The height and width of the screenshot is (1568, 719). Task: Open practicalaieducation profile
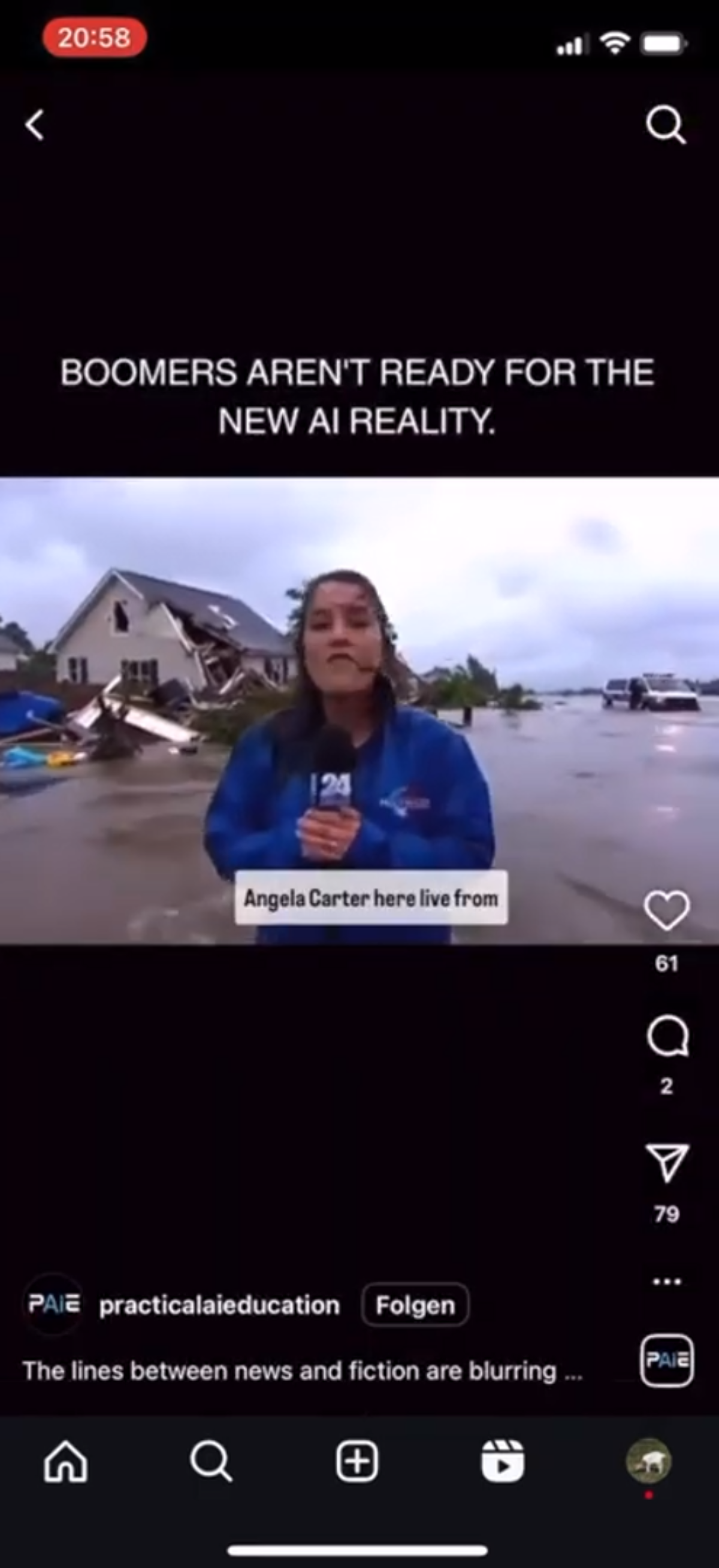tap(219, 1305)
